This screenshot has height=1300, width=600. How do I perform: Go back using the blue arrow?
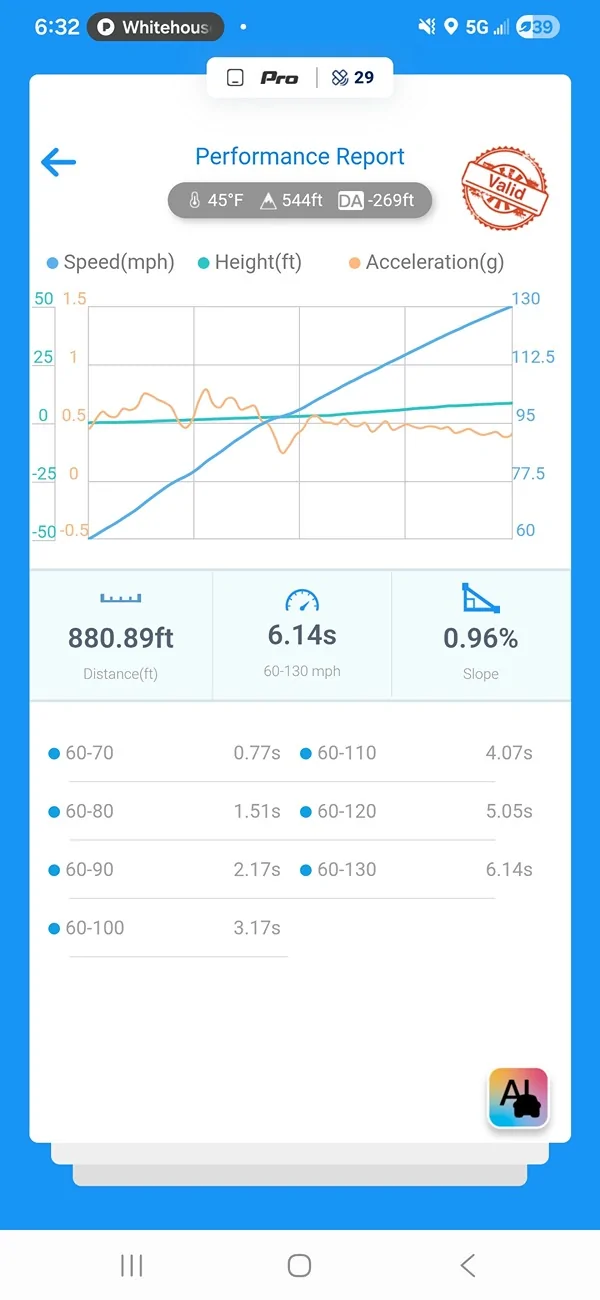(58, 162)
